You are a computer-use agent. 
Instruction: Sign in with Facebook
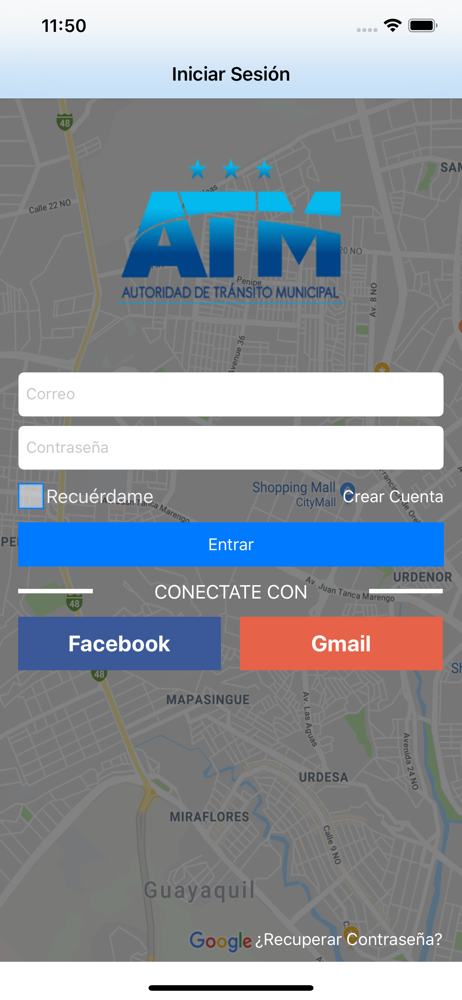click(119, 643)
